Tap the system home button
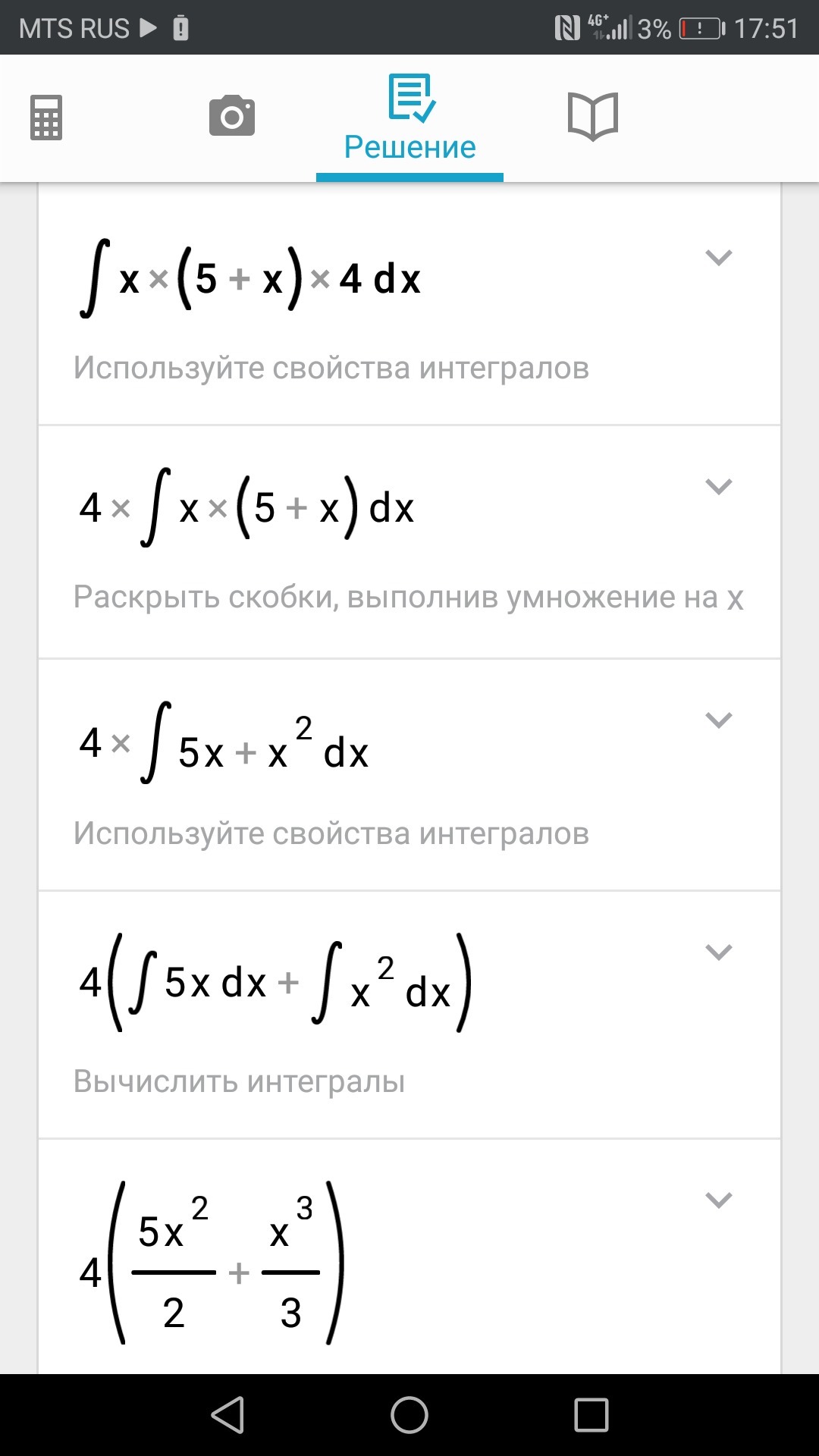This screenshot has height=1456, width=819. (409, 1415)
